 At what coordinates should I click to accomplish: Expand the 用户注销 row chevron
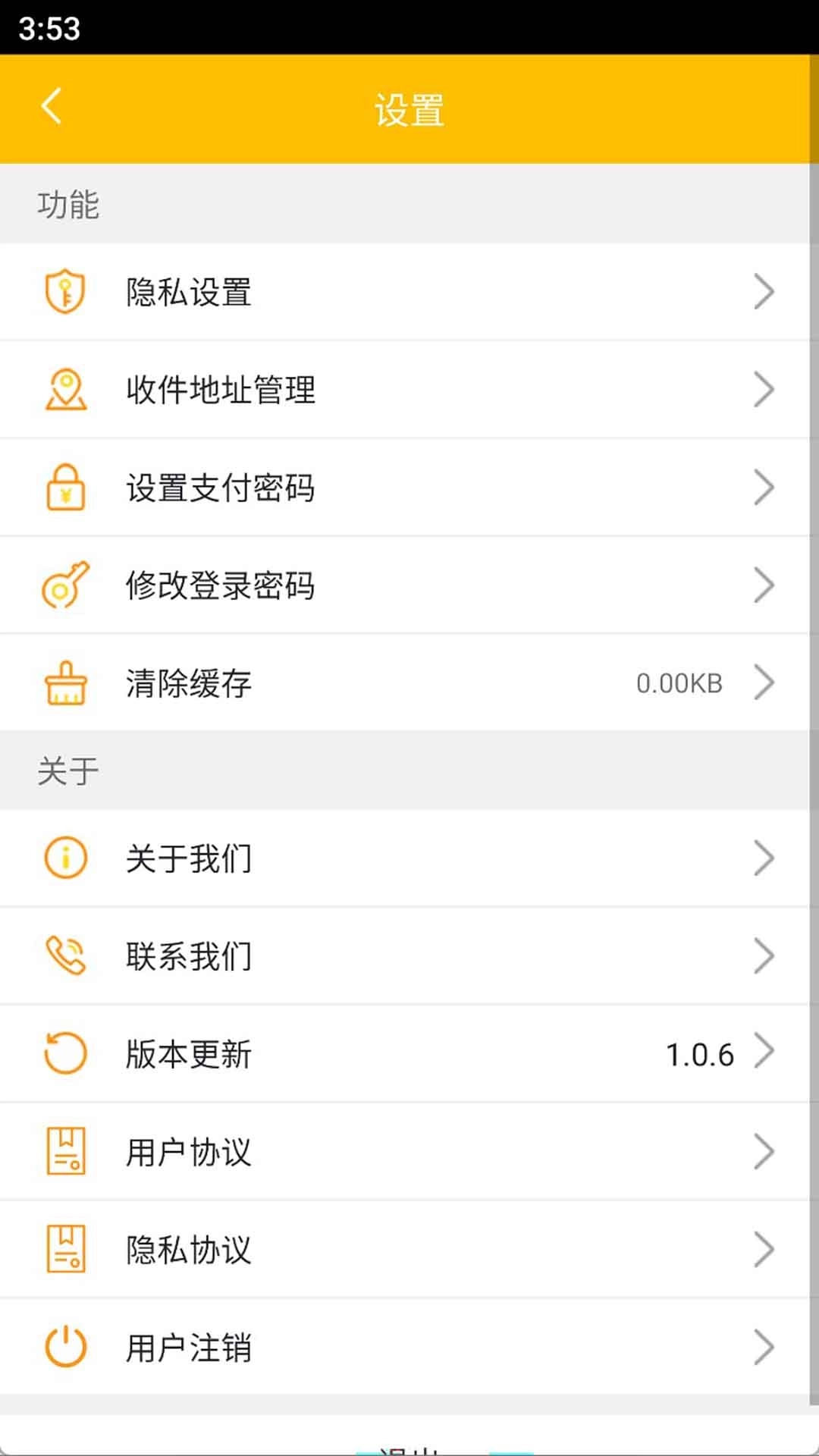pyautogui.click(x=764, y=1346)
